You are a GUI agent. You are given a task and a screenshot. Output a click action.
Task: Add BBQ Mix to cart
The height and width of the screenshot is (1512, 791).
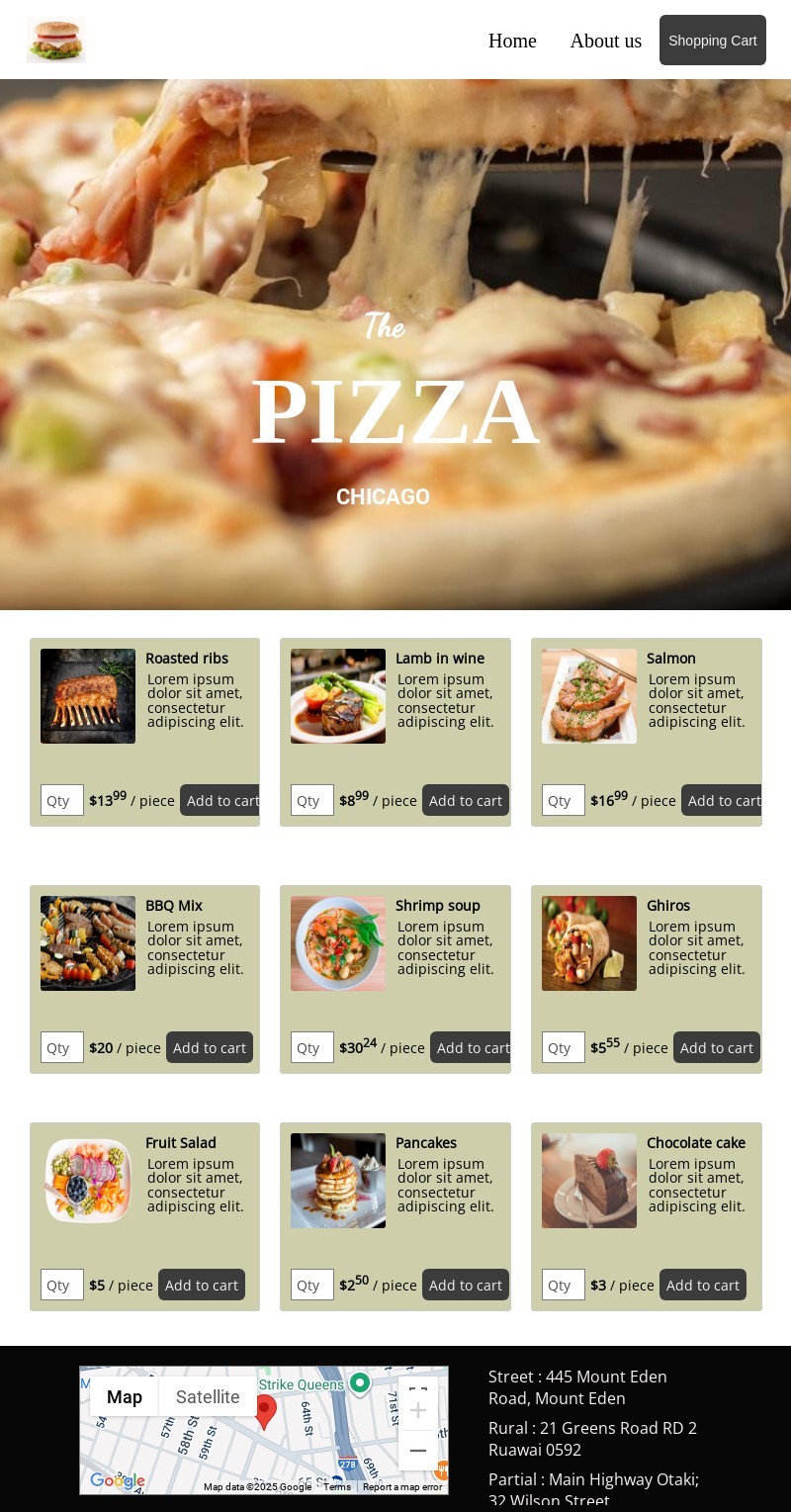(209, 1047)
